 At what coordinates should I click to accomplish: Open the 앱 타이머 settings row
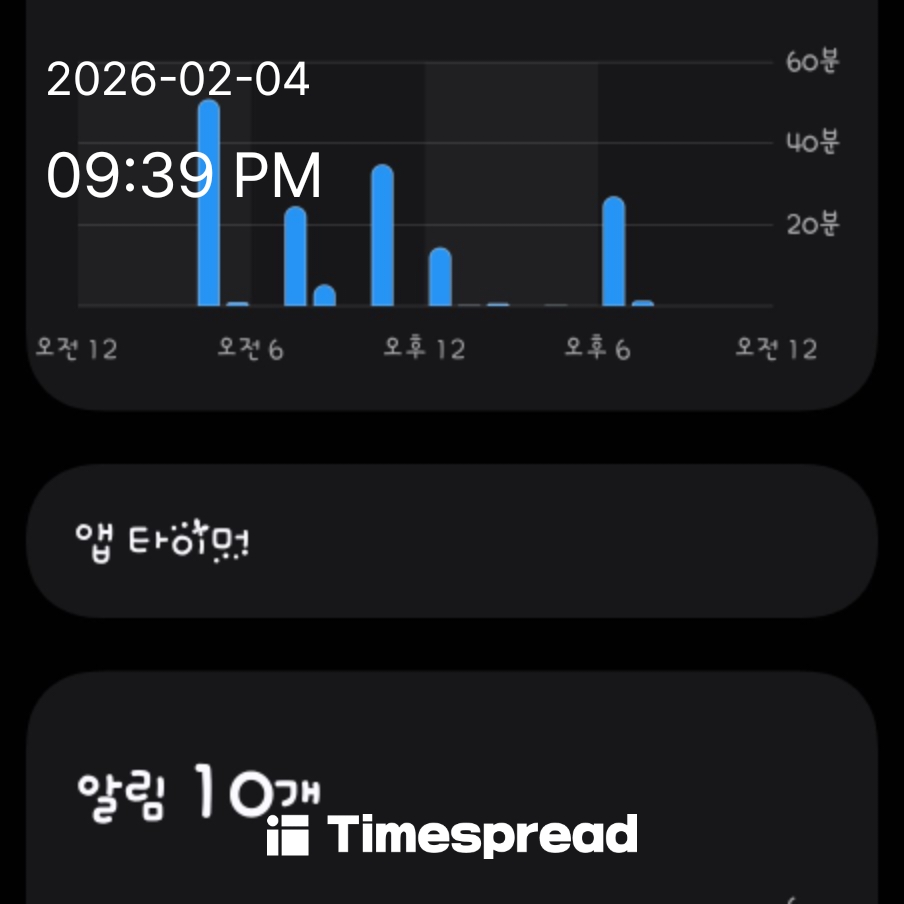click(x=450, y=541)
